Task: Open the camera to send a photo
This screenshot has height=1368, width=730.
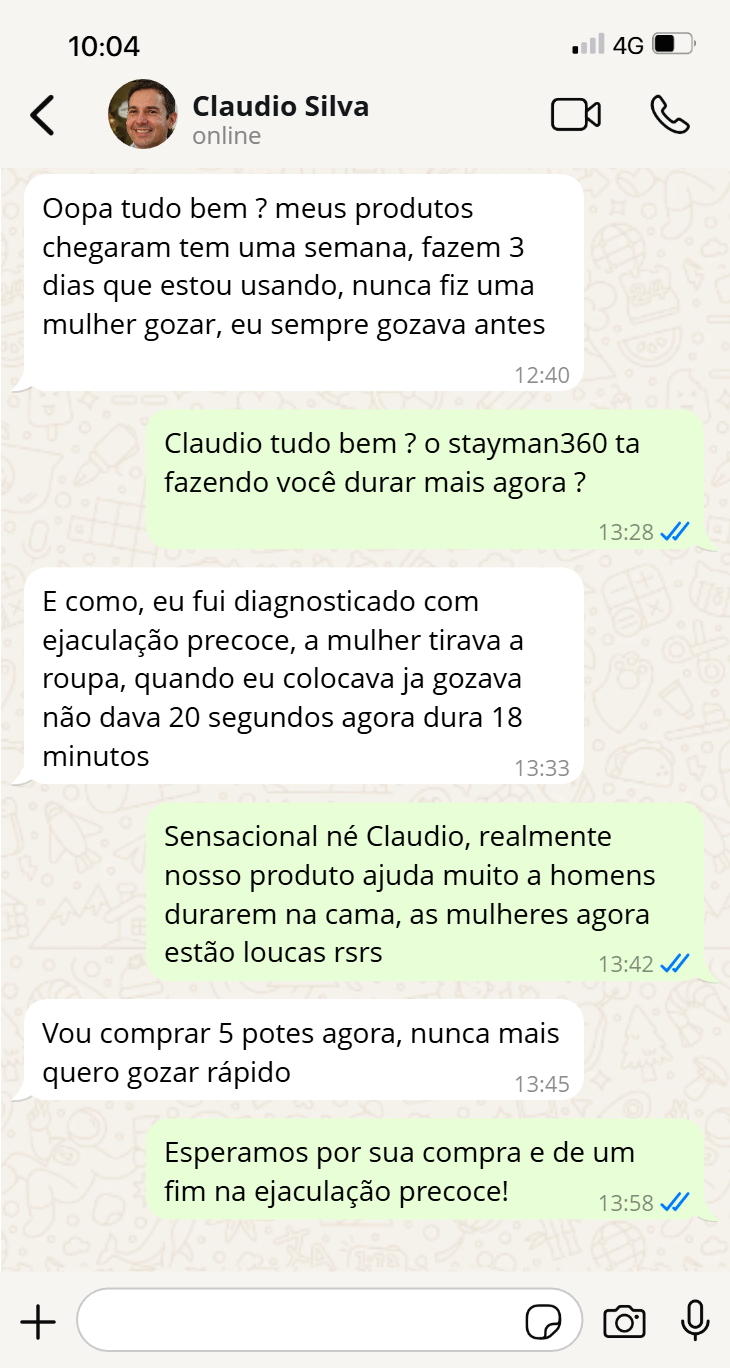Action: click(624, 1322)
